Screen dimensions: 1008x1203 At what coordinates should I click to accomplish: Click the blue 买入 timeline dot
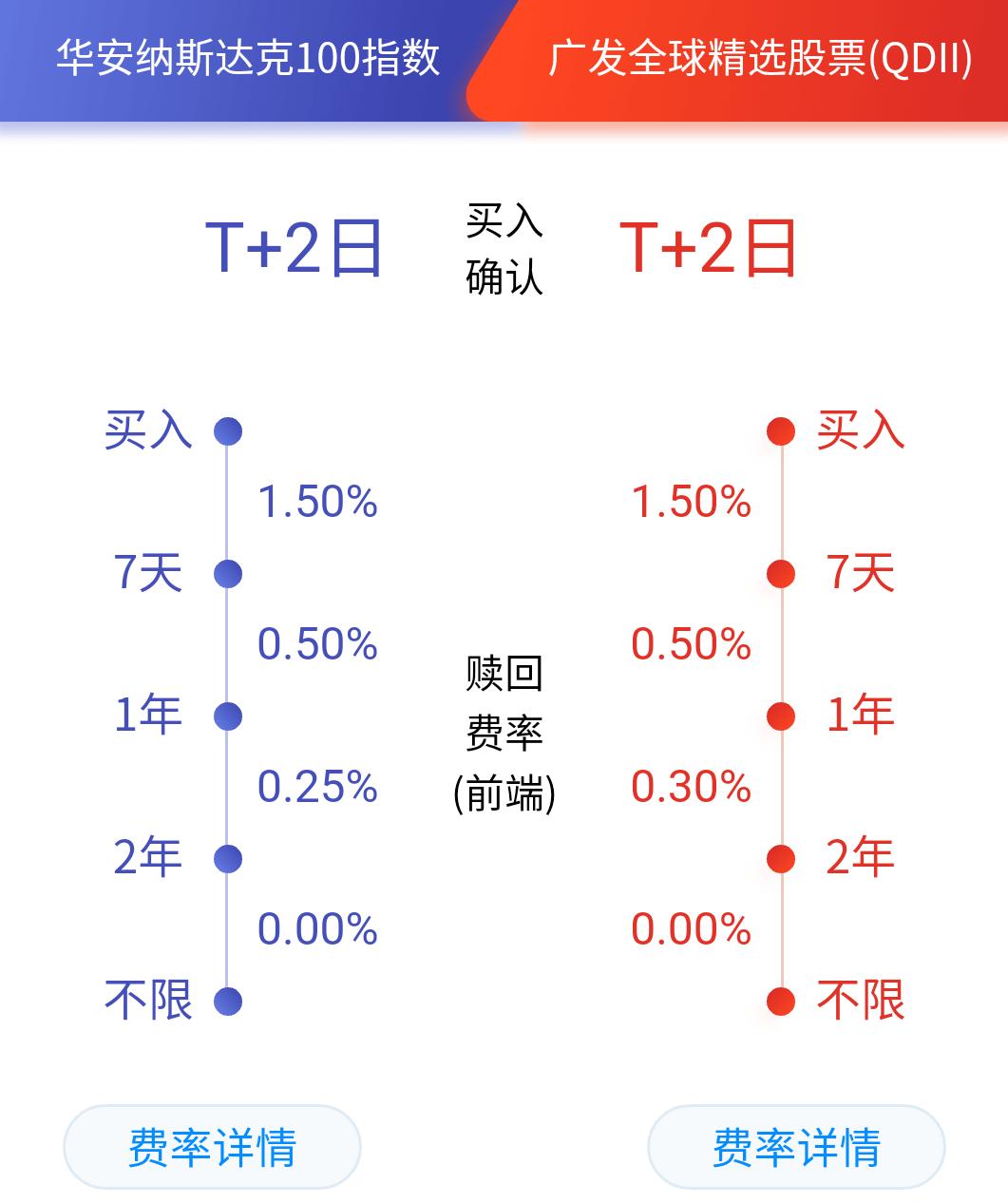coord(226,430)
